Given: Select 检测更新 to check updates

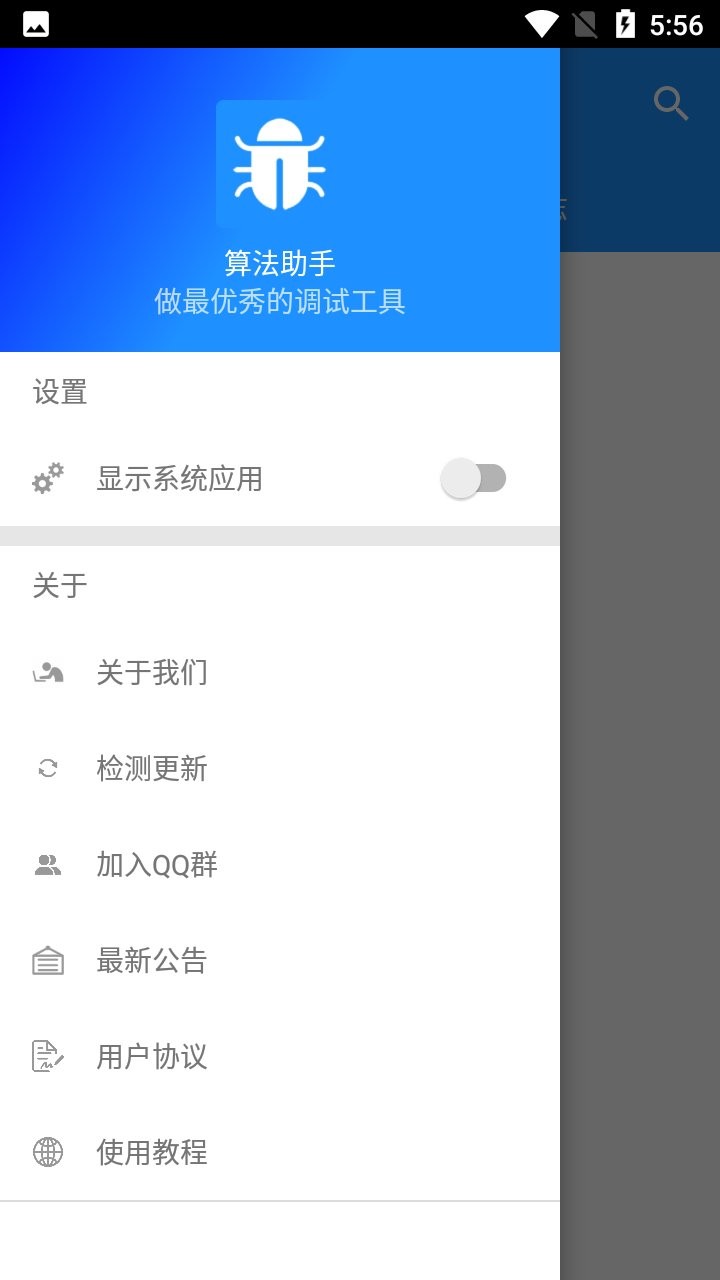Looking at the screenshot, I should [x=152, y=768].
